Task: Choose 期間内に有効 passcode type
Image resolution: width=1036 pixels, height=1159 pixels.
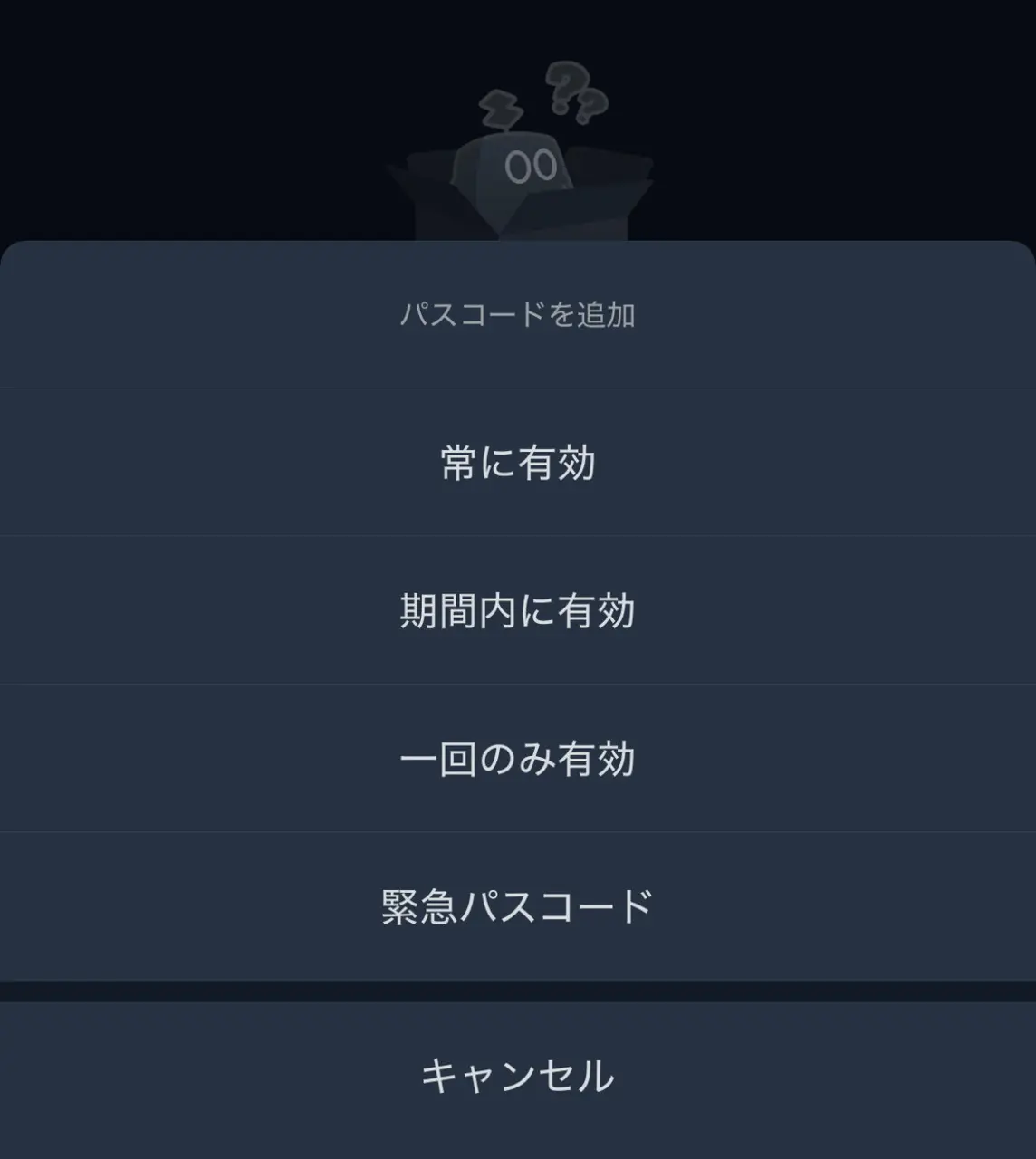Action: click(517, 610)
